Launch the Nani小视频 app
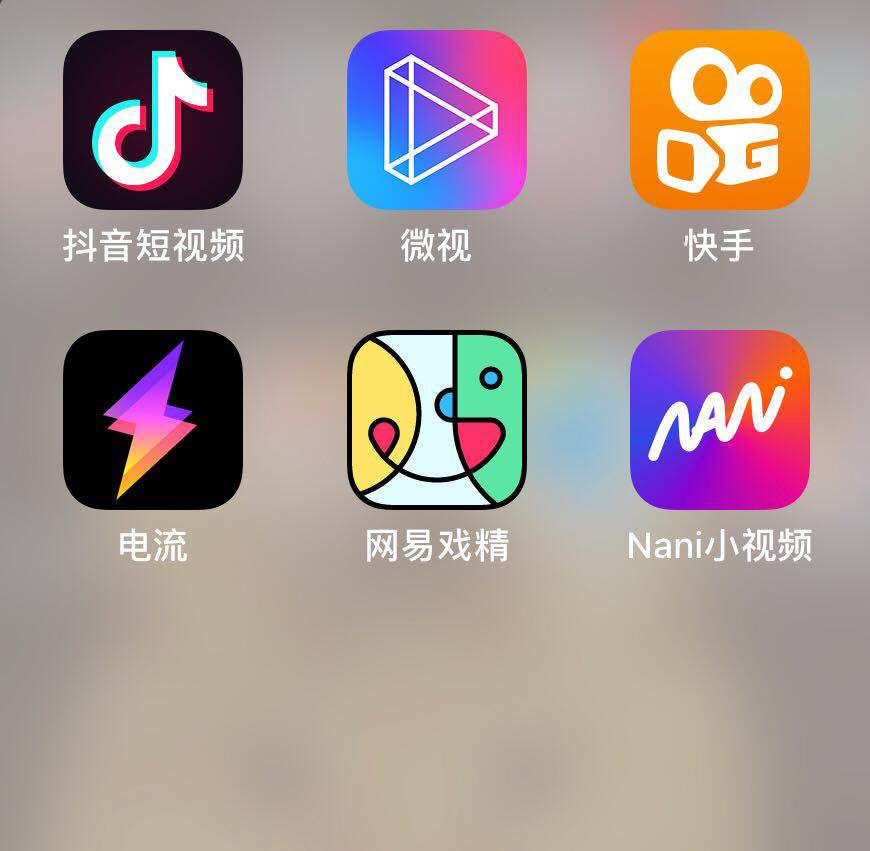870x851 pixels. tap(719, 420)
